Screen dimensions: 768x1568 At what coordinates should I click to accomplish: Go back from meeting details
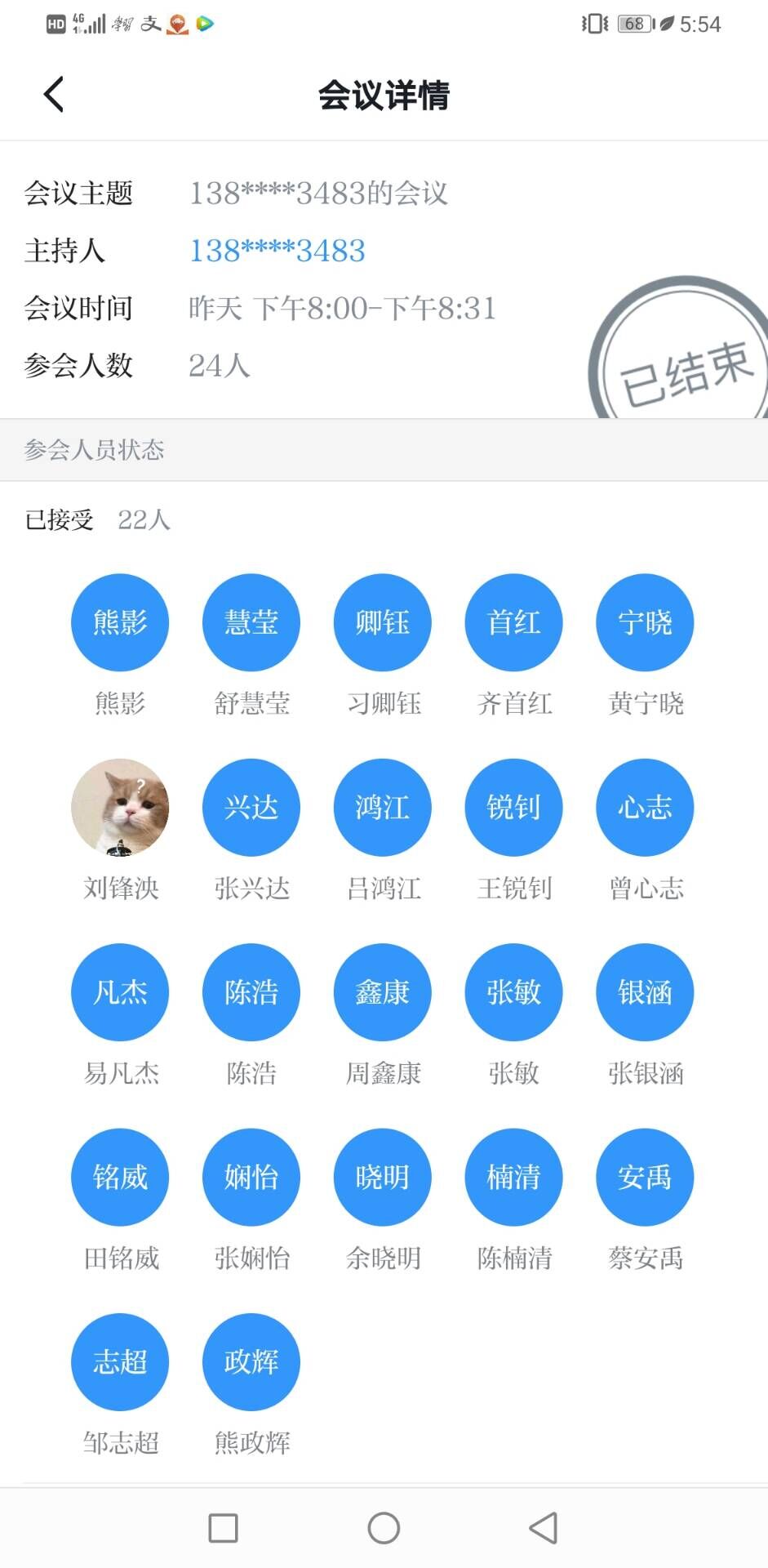tap(54, 95)
